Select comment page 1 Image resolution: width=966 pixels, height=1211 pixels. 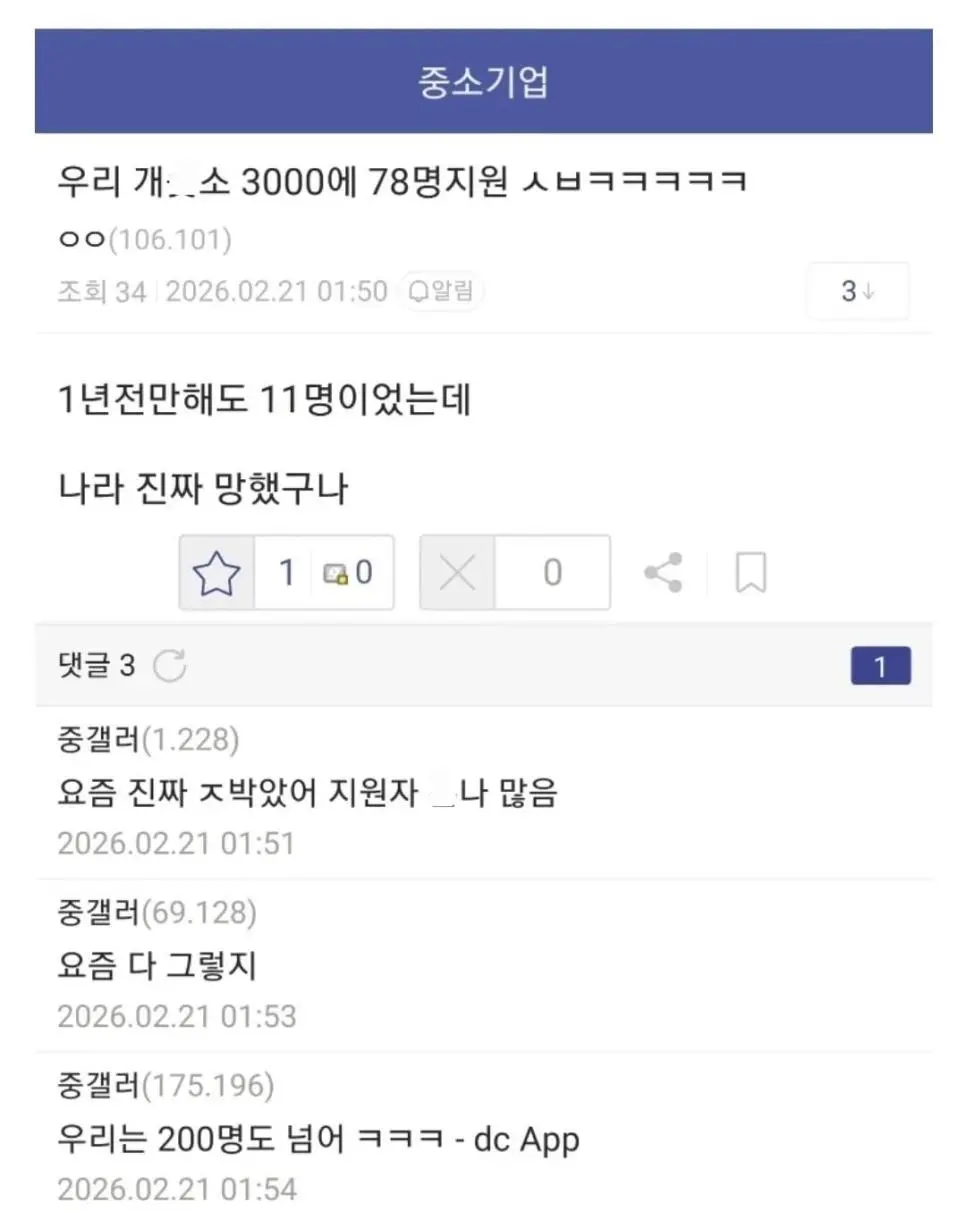(x=880, y=664)
